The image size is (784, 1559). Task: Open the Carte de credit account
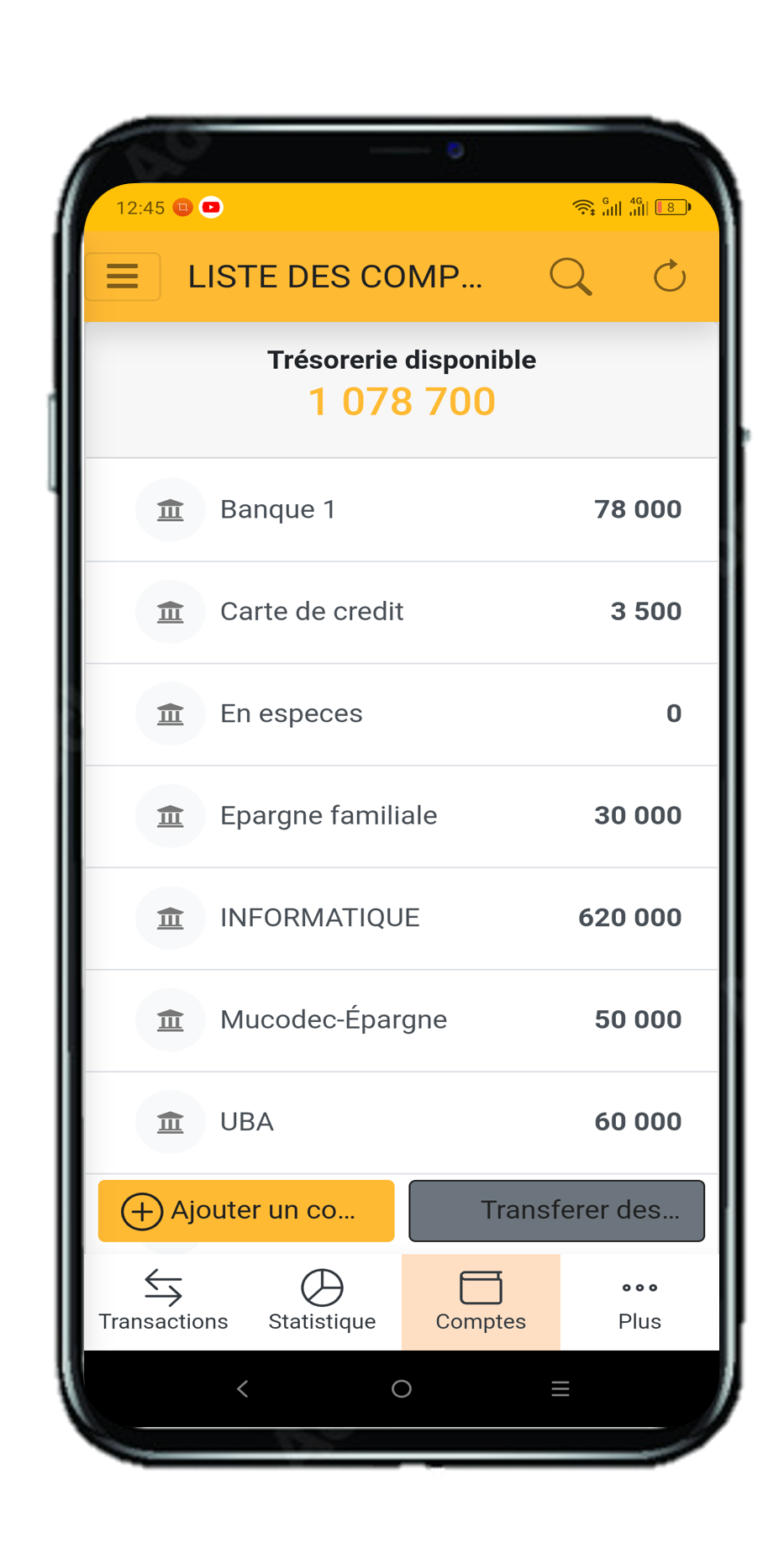[402, 613]
